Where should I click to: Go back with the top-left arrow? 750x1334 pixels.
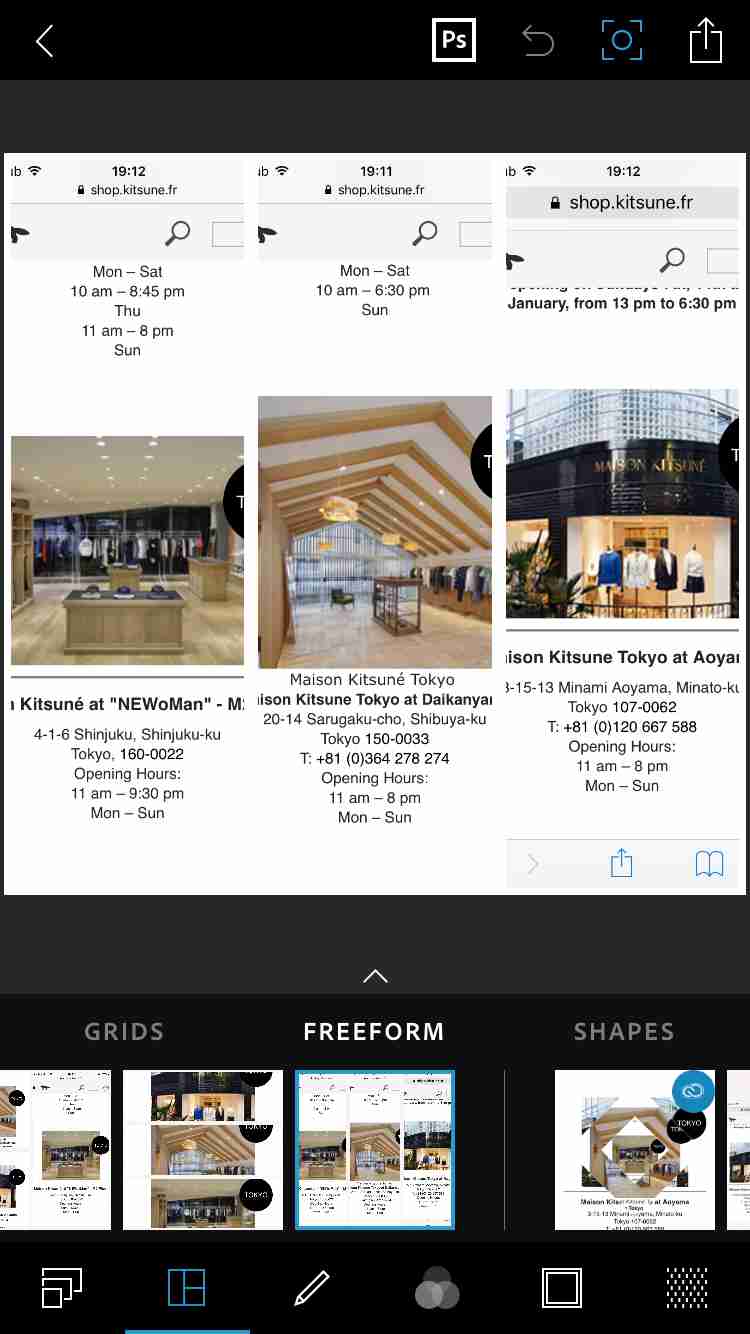coord(44,41)
